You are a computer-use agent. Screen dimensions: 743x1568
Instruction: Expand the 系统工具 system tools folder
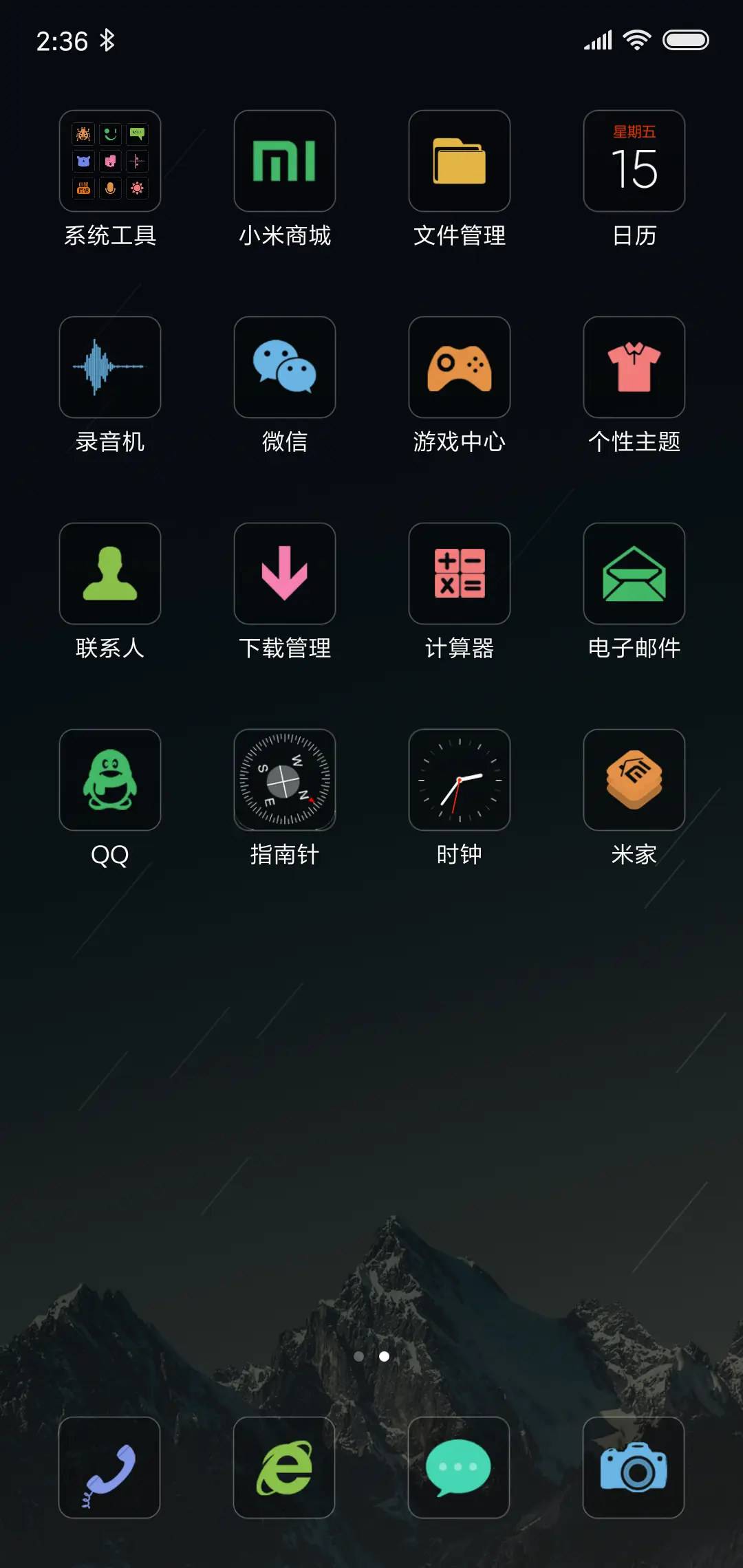point(109,161)
